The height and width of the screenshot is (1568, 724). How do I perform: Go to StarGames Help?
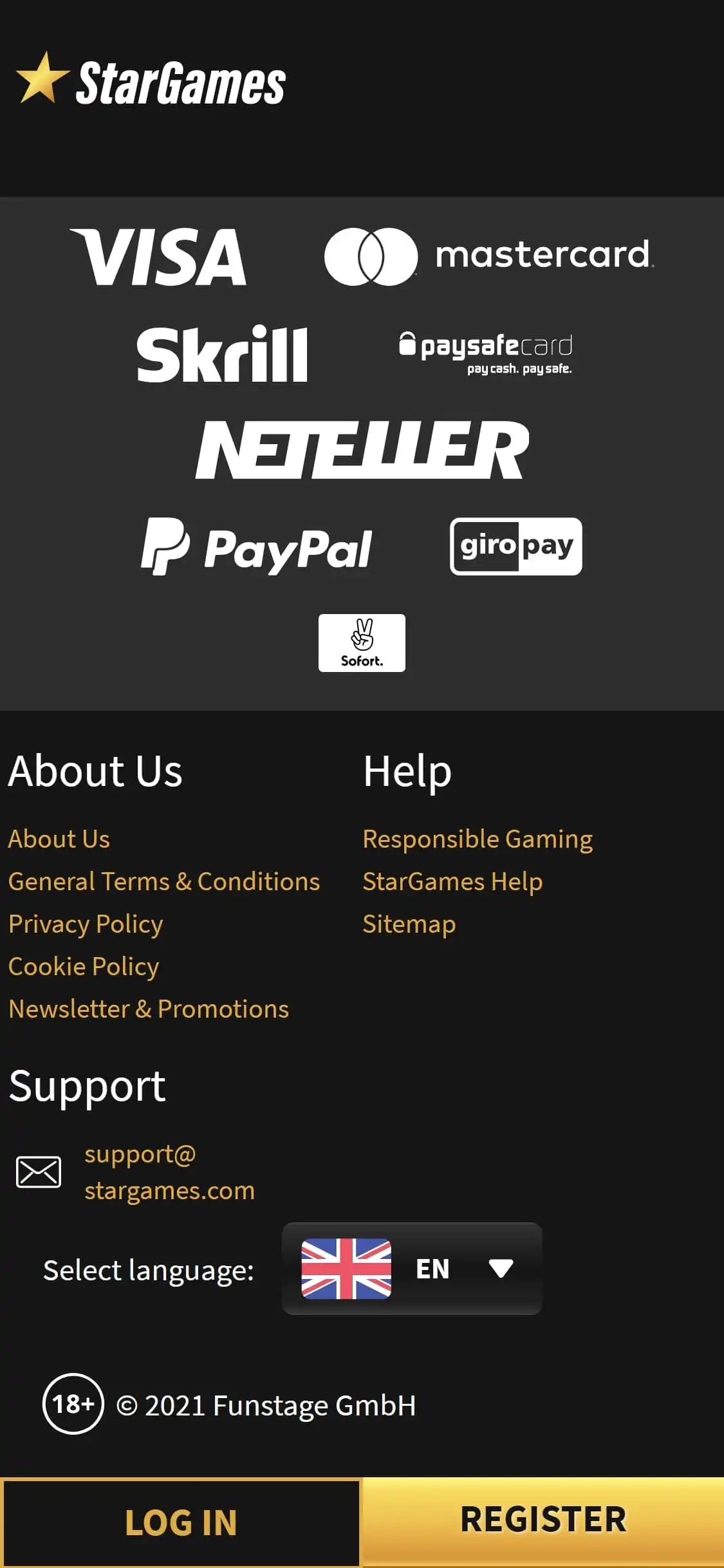coord(452,882)
